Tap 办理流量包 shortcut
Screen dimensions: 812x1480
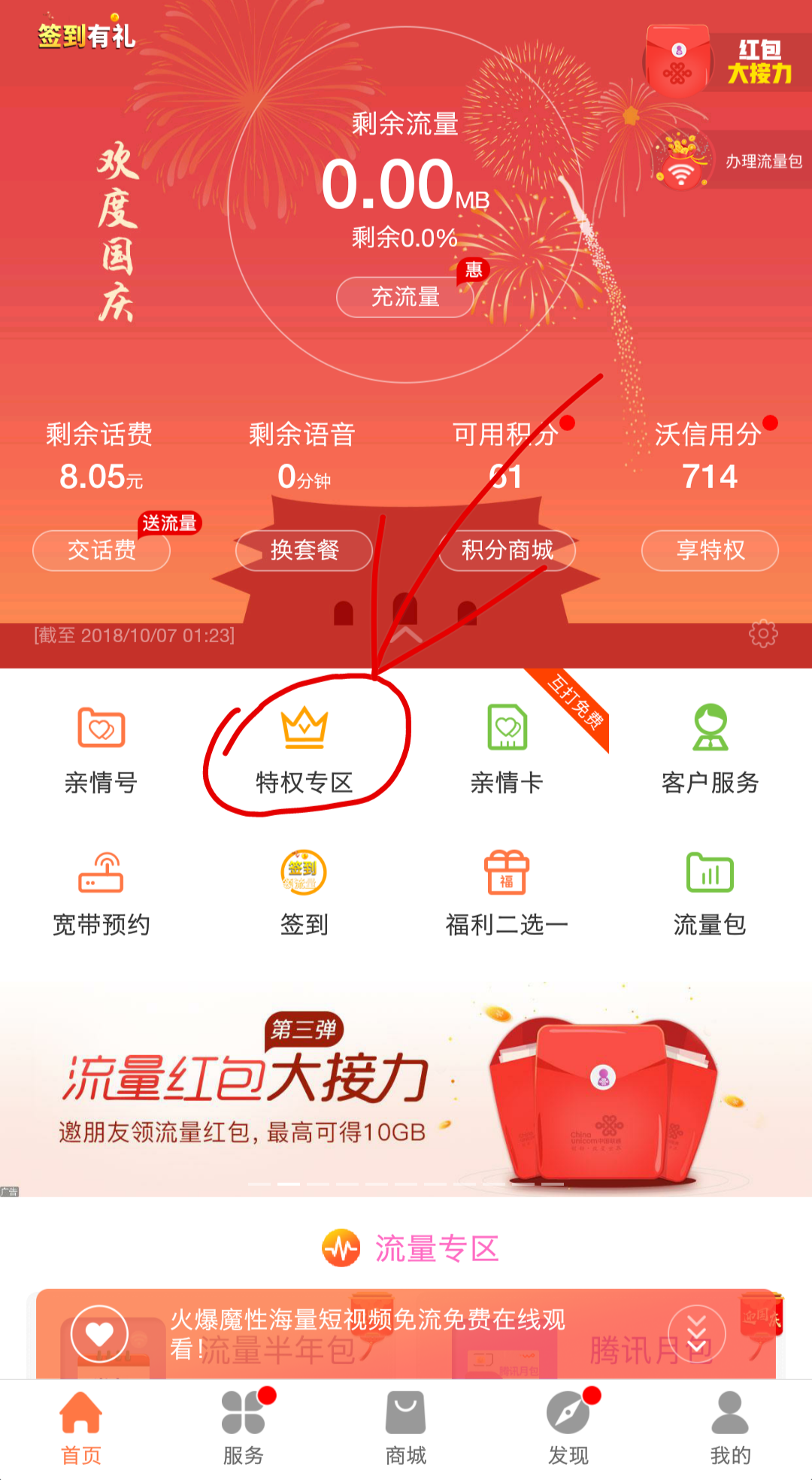click(729, 161)
